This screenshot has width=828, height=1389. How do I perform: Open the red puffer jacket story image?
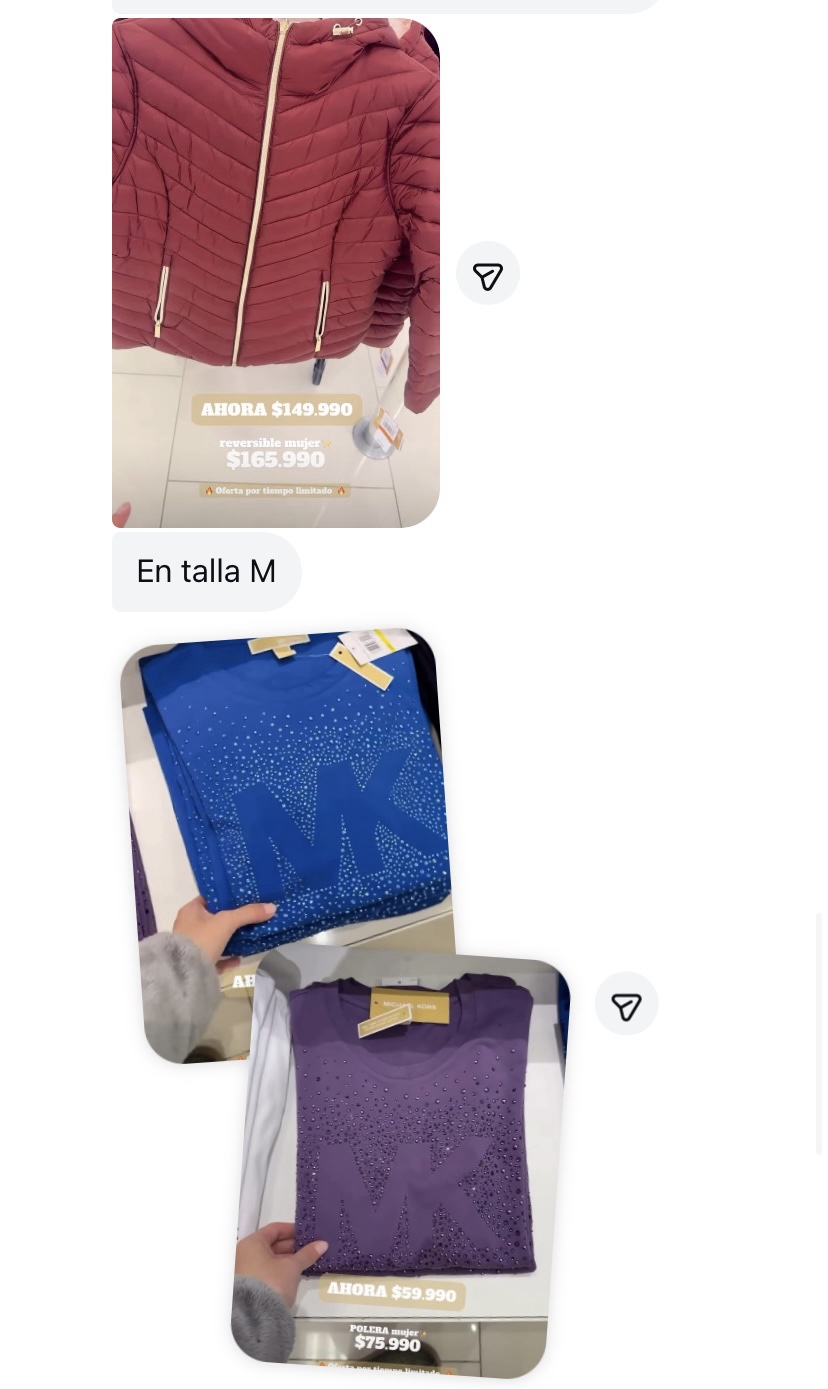(x=275, y=272)
